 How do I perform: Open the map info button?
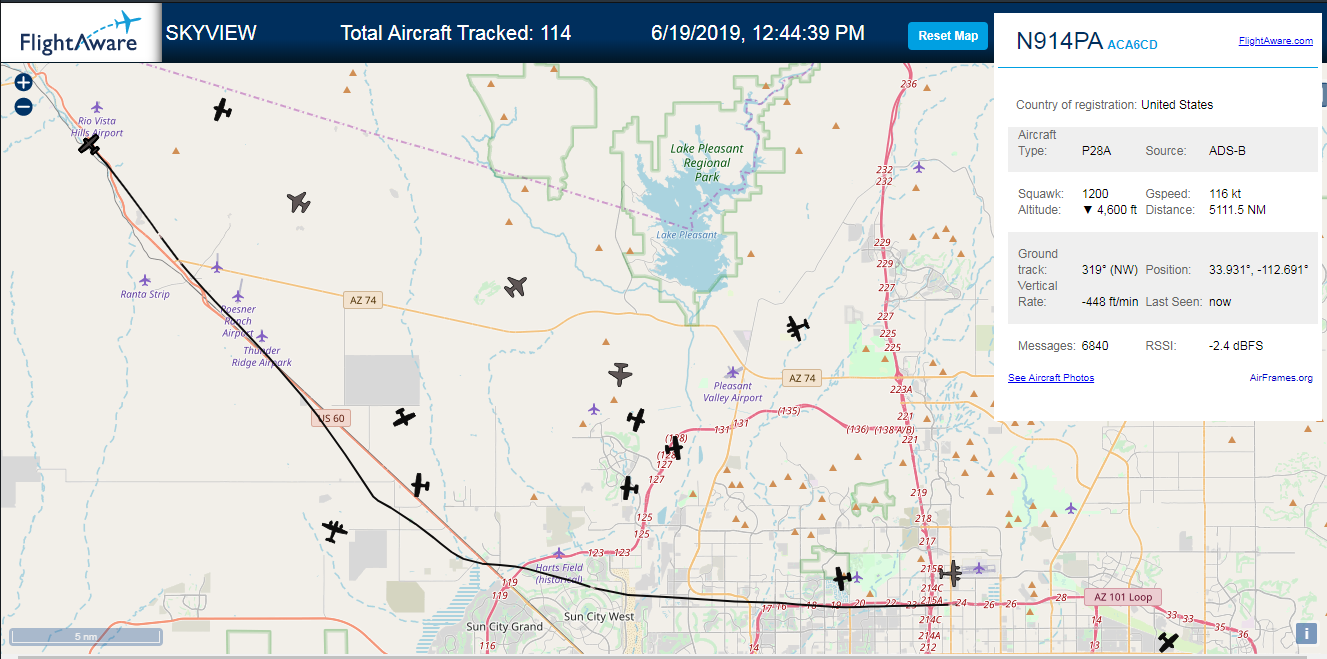(x=1305, y=633)
